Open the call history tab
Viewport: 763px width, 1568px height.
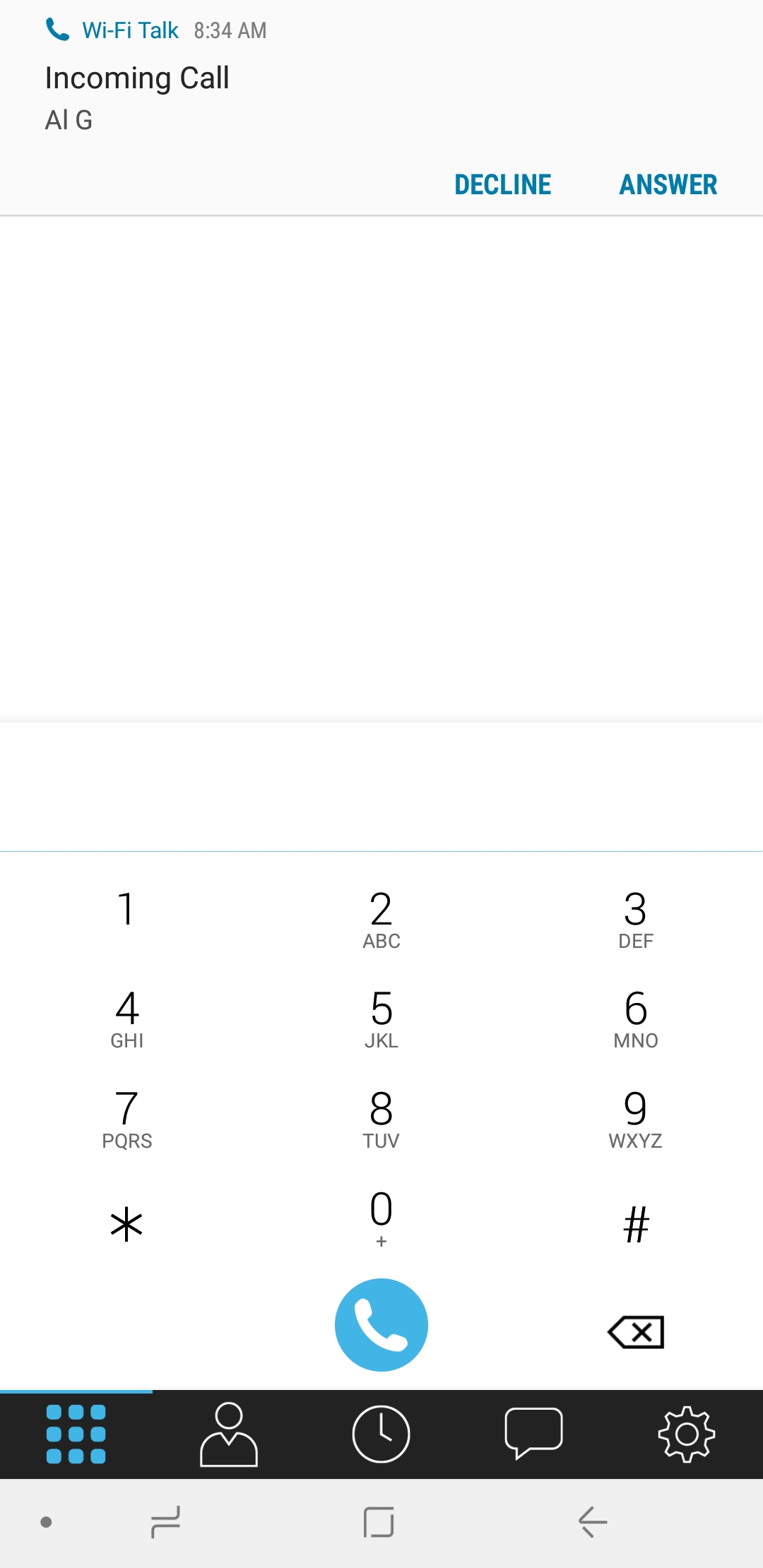click(x=381, y=1435)
